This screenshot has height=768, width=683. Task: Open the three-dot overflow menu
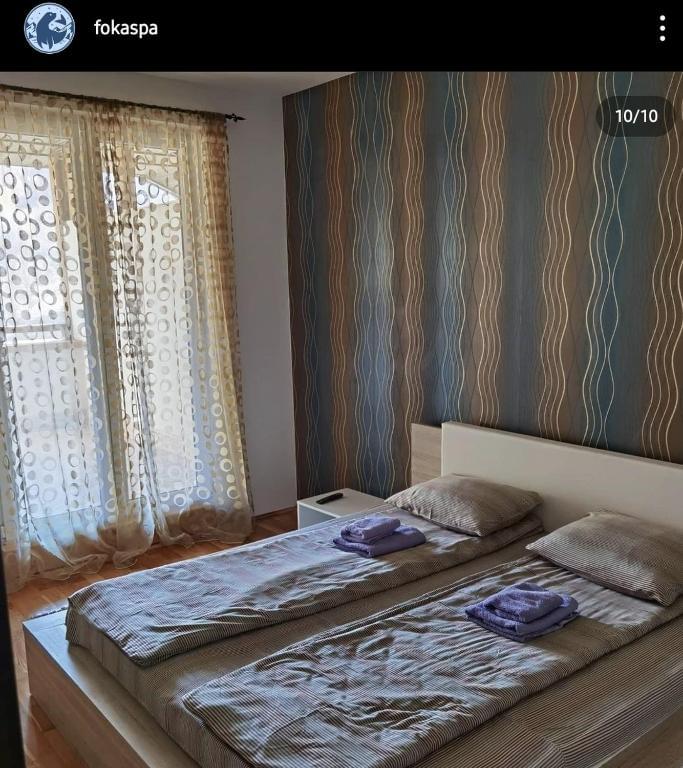coord(662,28)
